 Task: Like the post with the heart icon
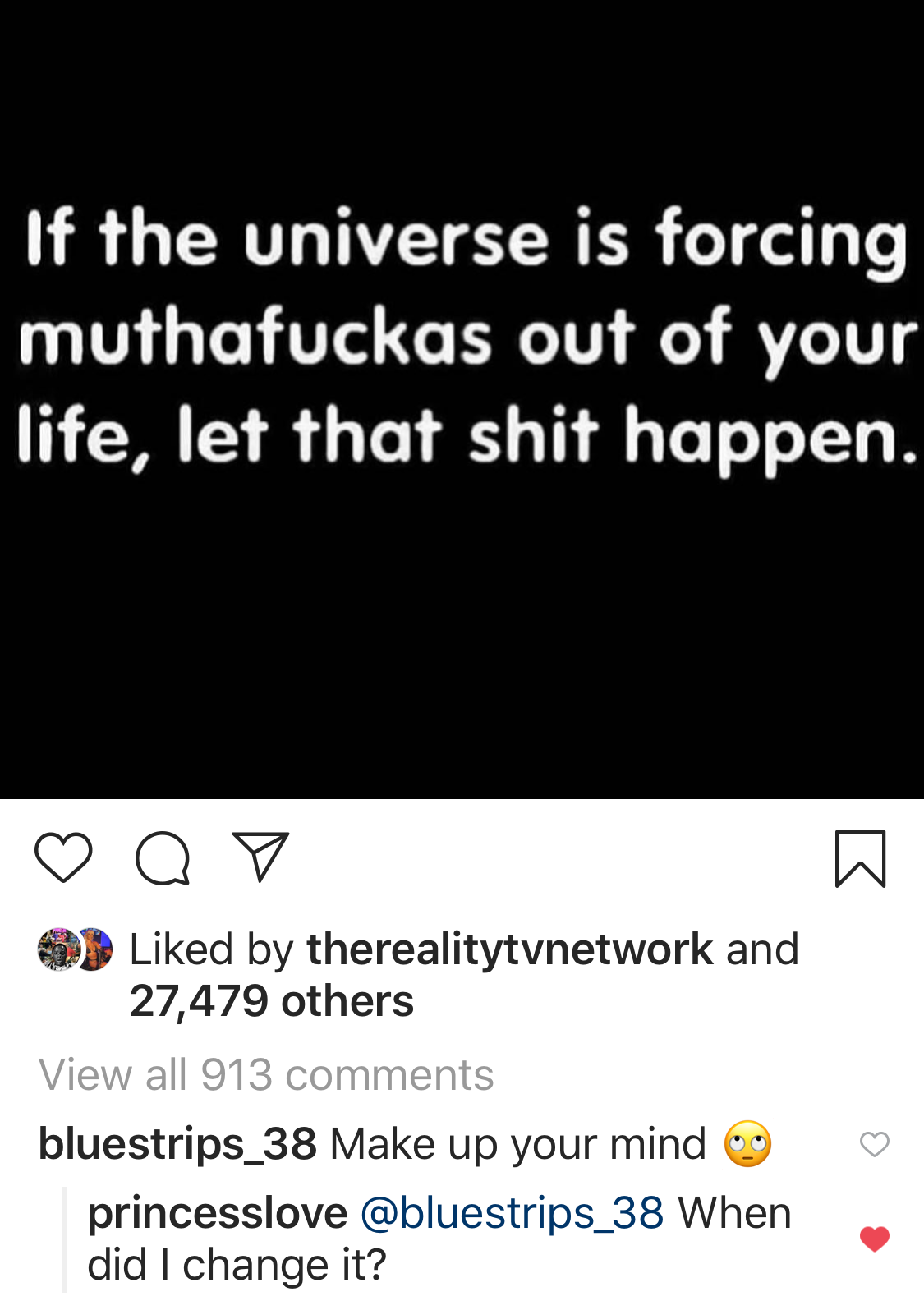tap(63, 858)
